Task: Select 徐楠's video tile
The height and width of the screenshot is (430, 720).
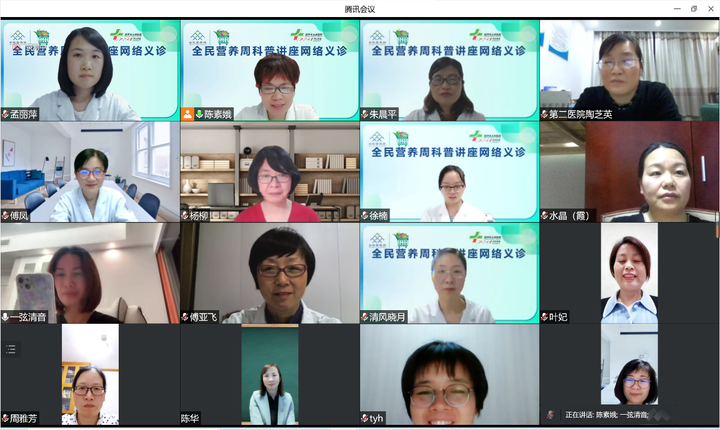Action: (x=450, y=171)
